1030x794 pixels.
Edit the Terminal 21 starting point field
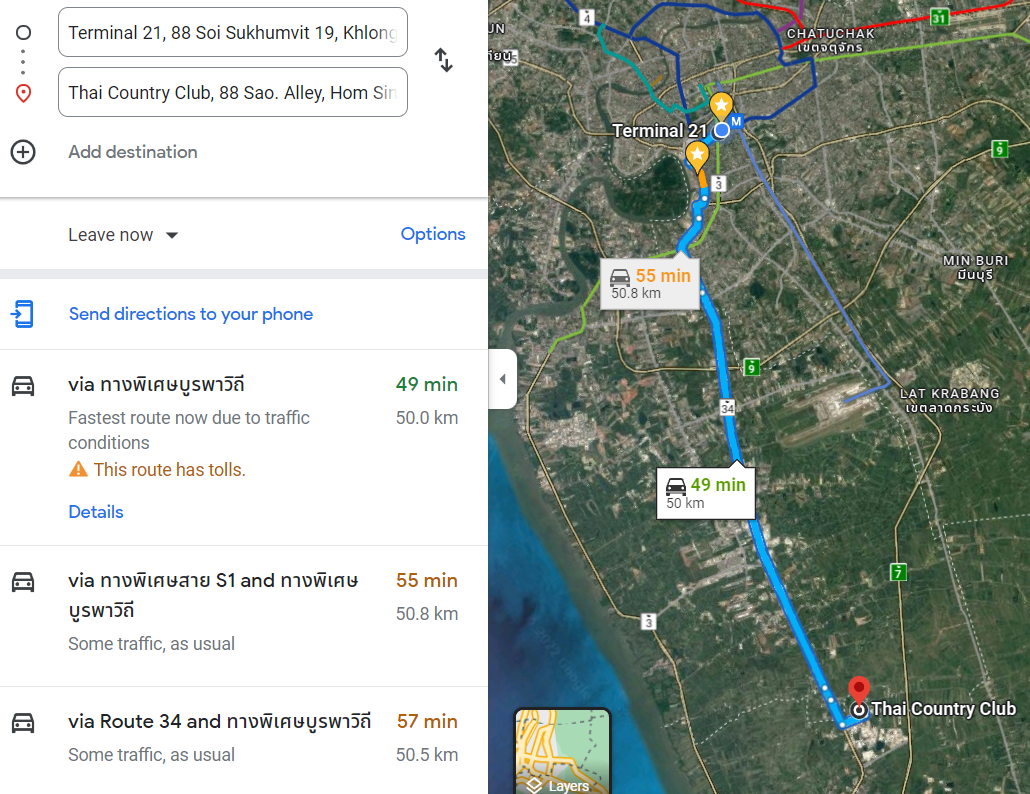(233, 32)
